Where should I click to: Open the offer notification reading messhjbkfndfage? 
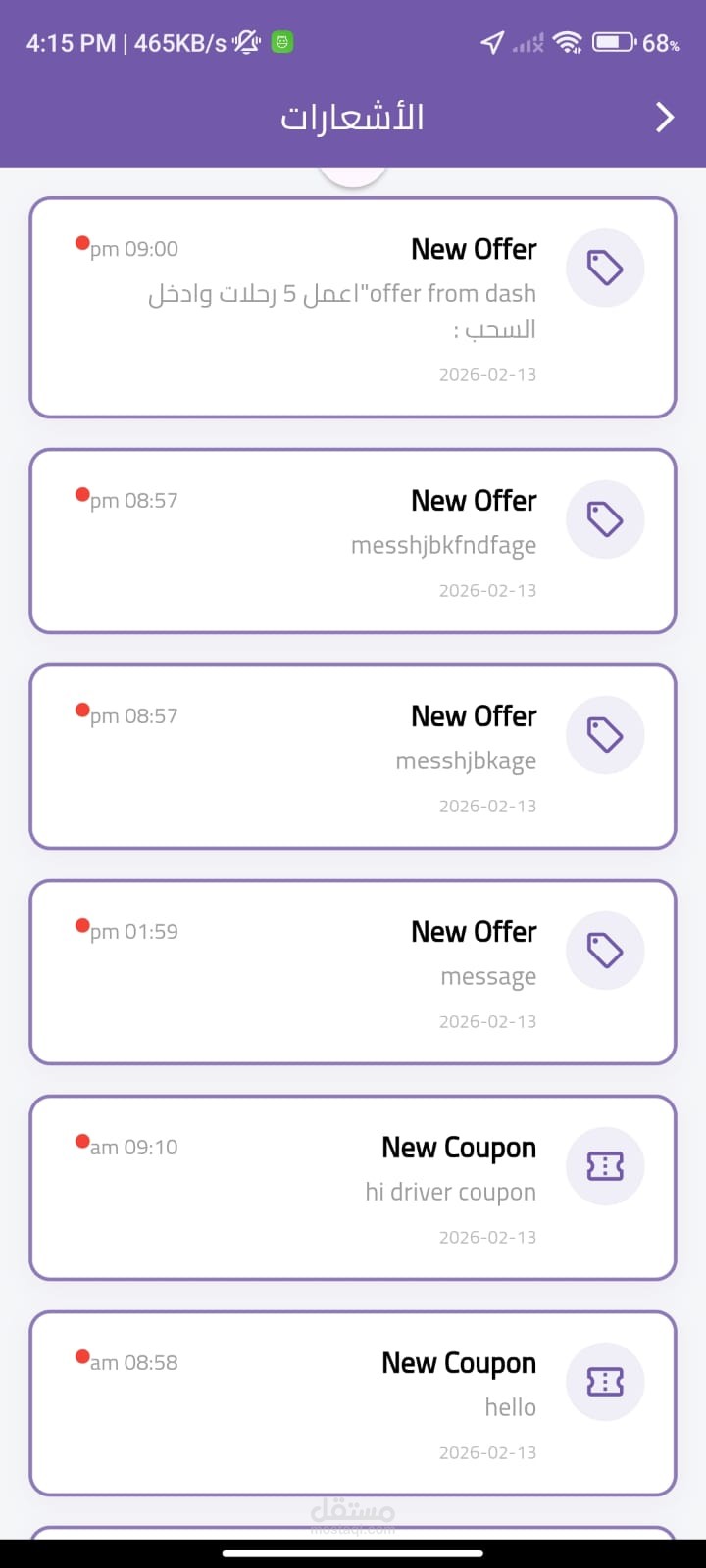coord(353,541)
